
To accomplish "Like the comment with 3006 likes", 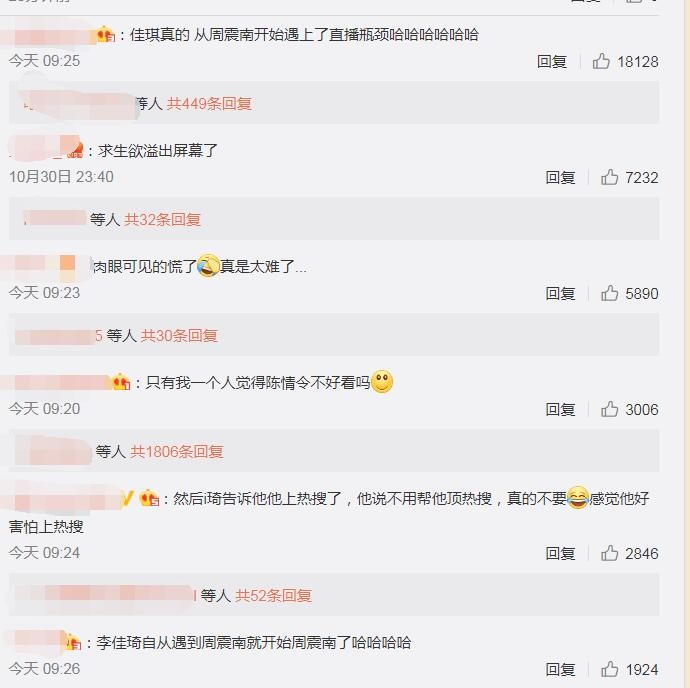I will (x=609, y=409).
